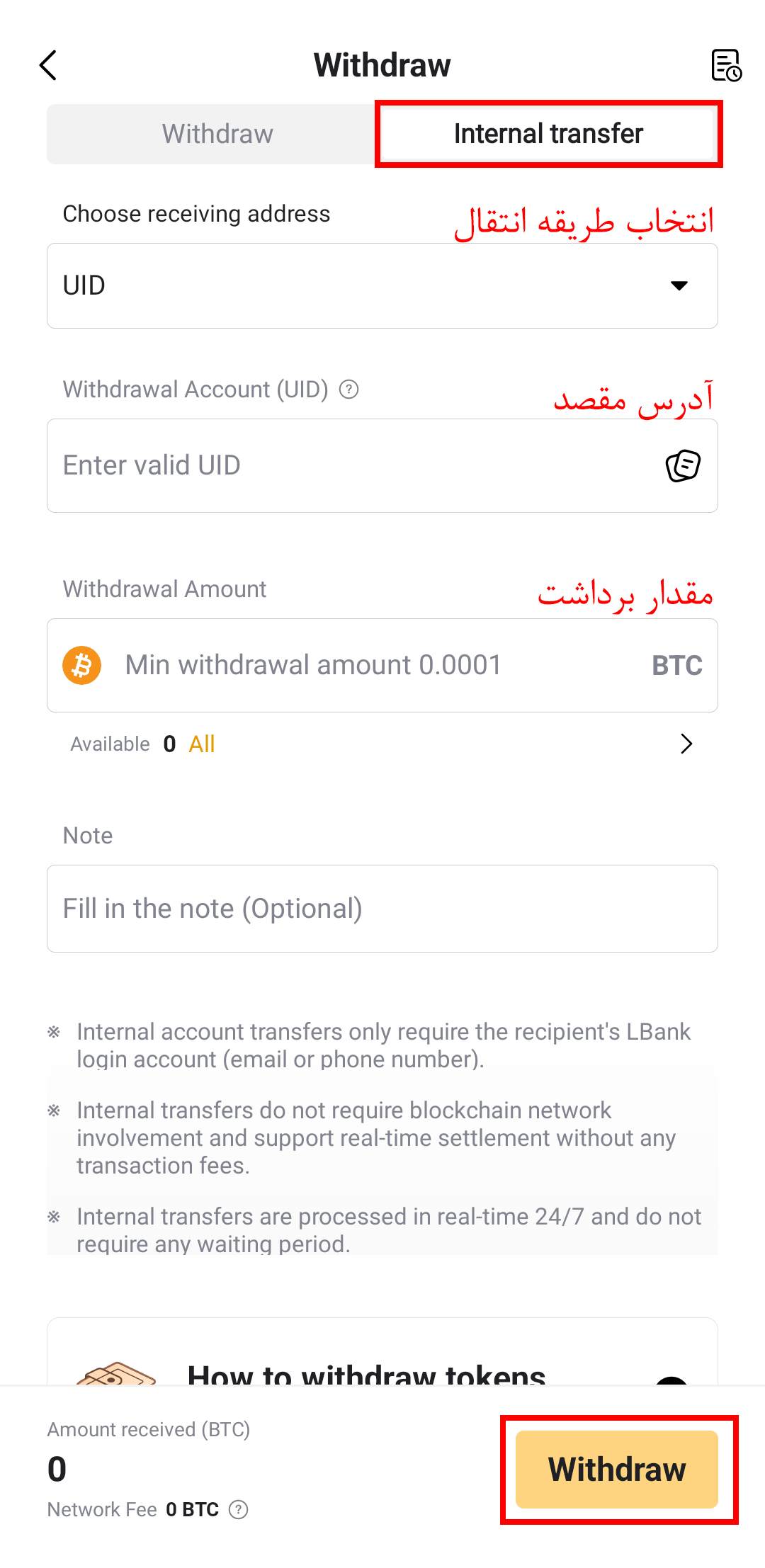Screen dimensions: 765x1568
Task: Show the Network Fee help info
Action: click(239, 1509)
